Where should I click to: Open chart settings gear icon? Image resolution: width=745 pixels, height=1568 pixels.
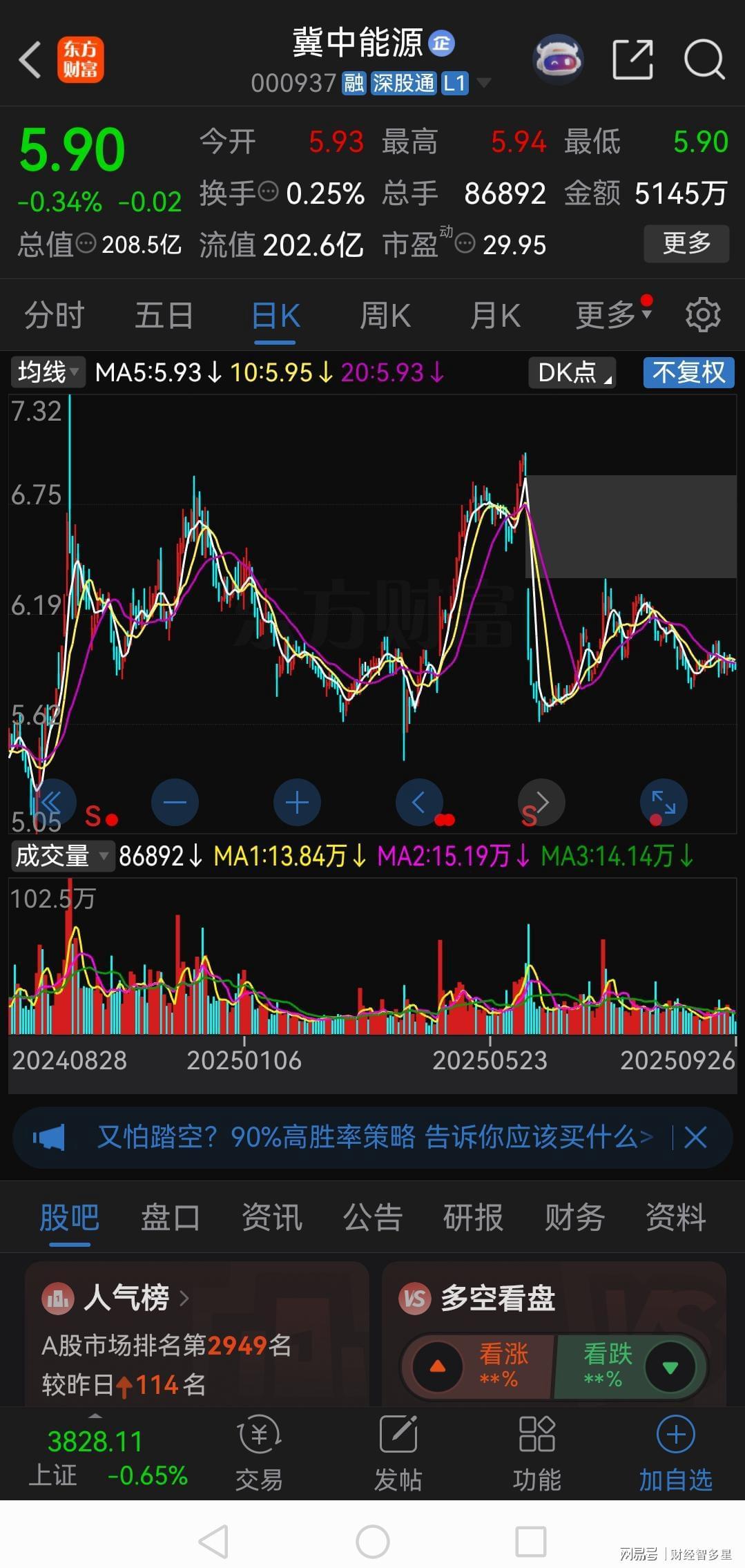[703, 315]
